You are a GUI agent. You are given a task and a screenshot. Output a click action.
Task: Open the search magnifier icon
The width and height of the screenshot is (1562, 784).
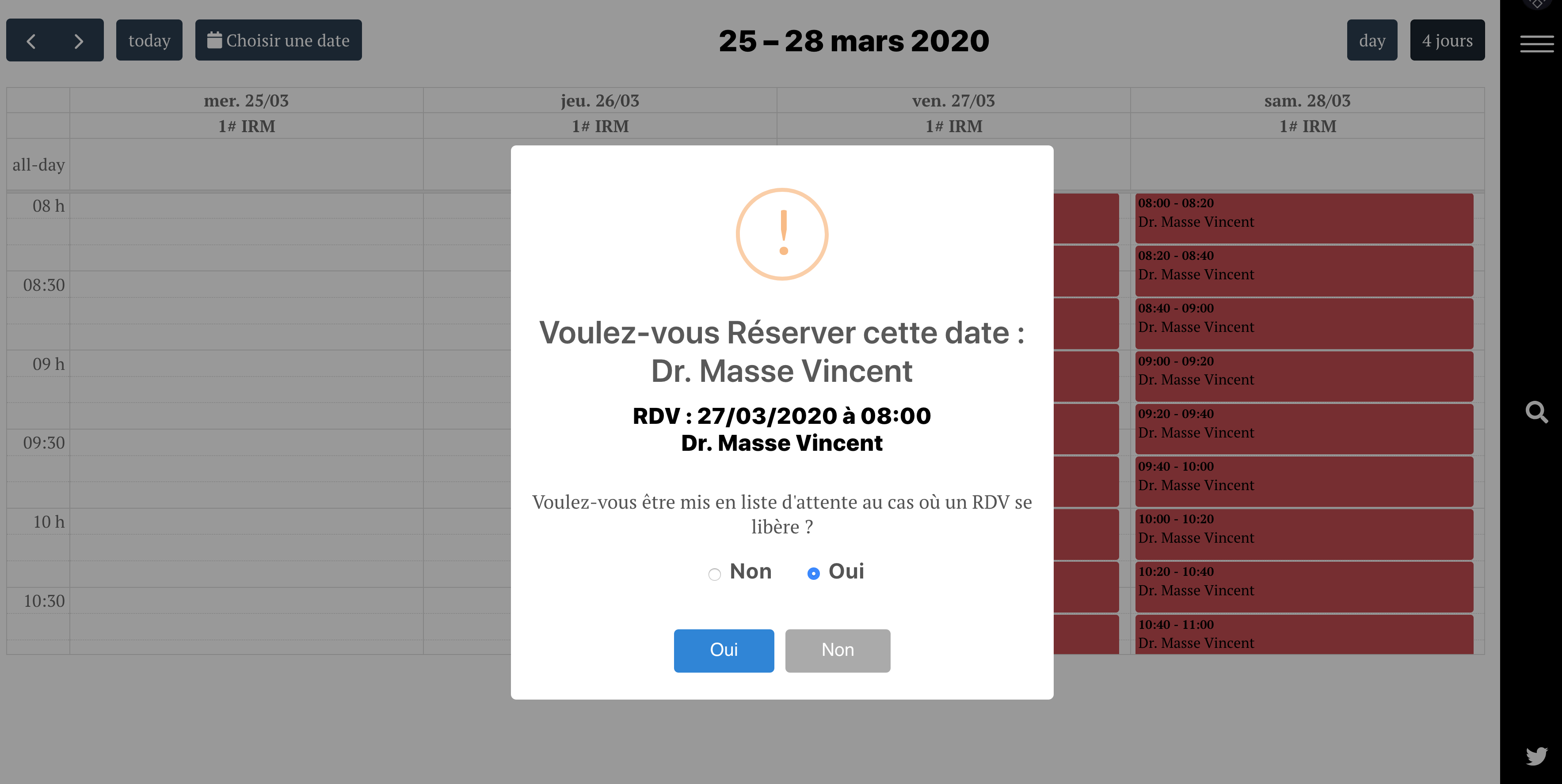1536,412
